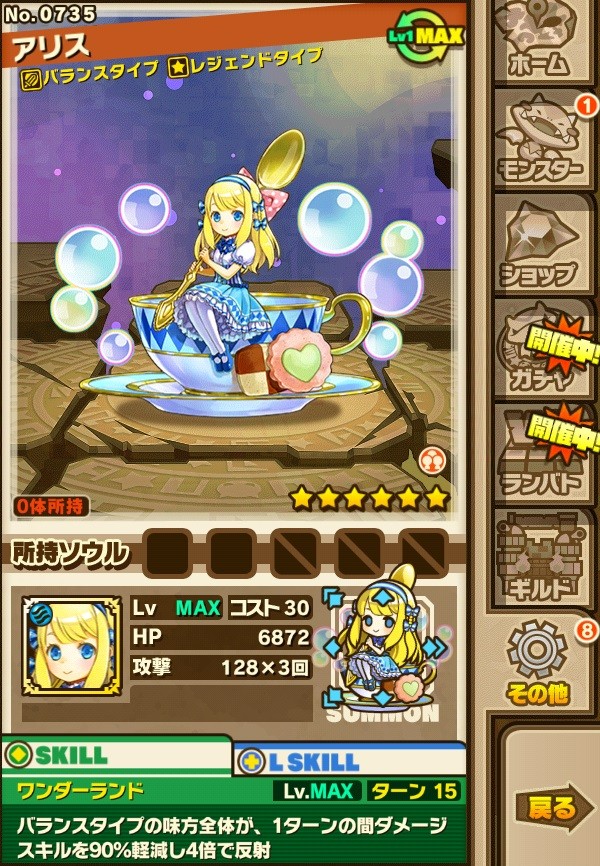
Task: Open the モンスター menu
Action: click(543, 141)
